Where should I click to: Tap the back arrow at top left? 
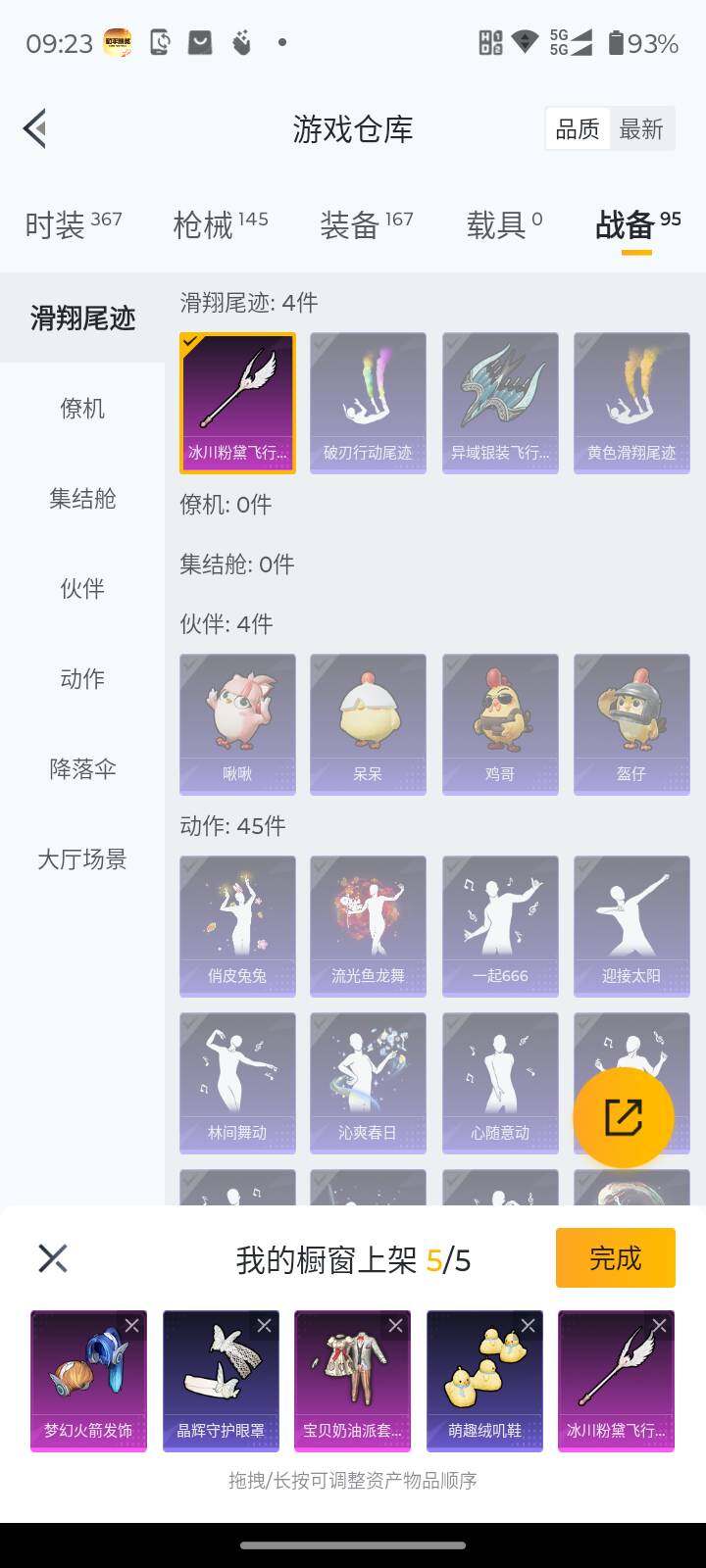pos(35,128)
